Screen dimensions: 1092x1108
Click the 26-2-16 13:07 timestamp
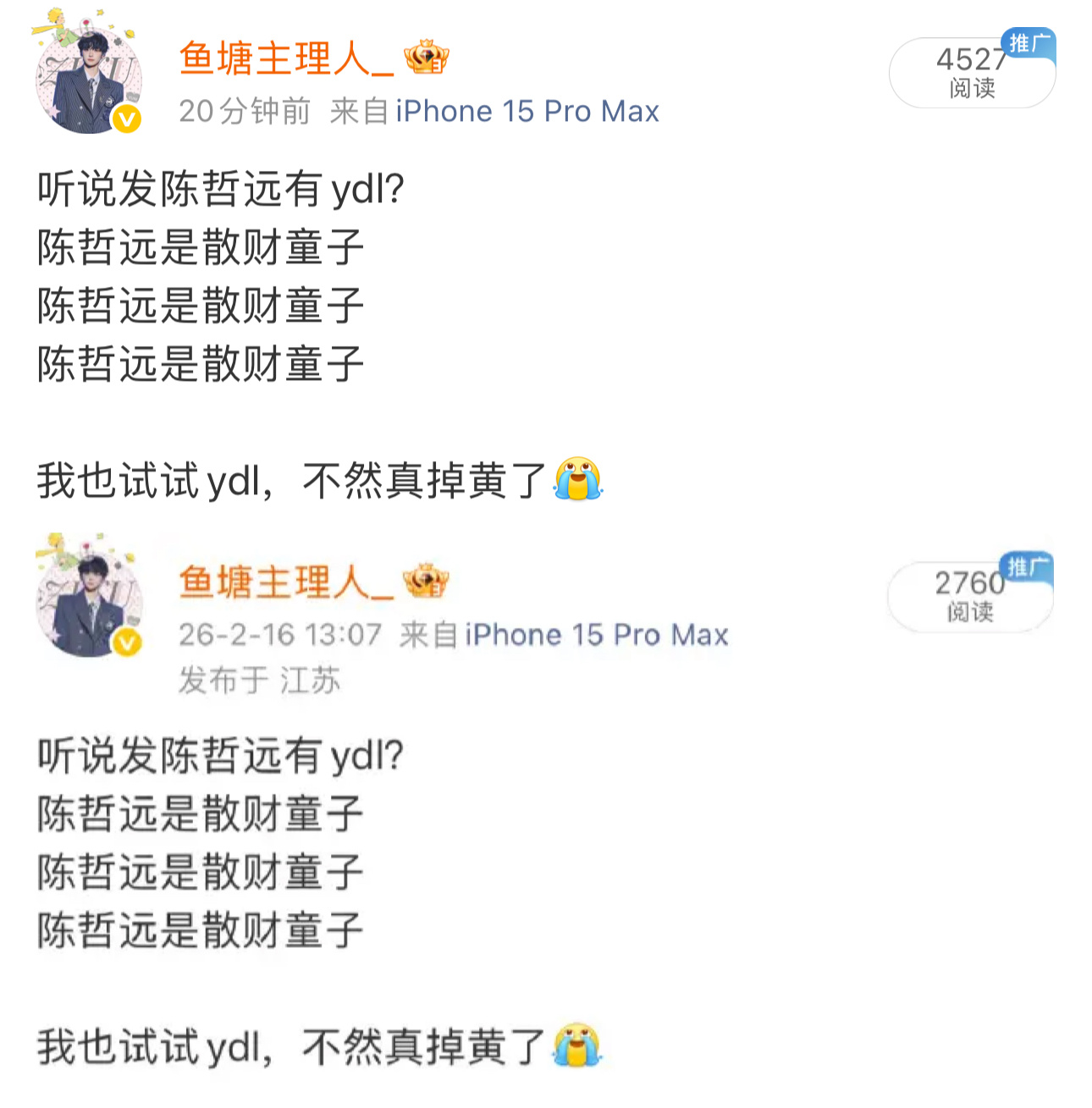(x=278, y=634)
